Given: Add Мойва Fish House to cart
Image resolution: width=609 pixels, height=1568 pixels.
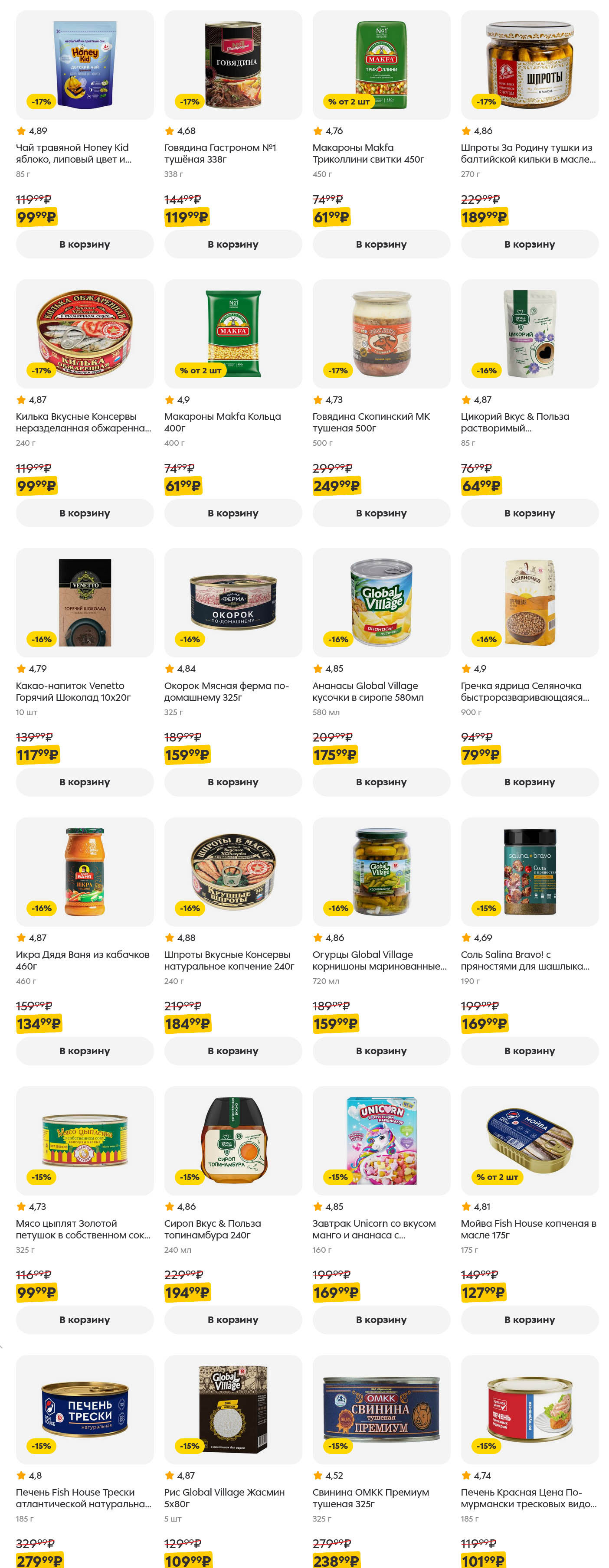Looking at the screenshot, I should coord(529,1320).
